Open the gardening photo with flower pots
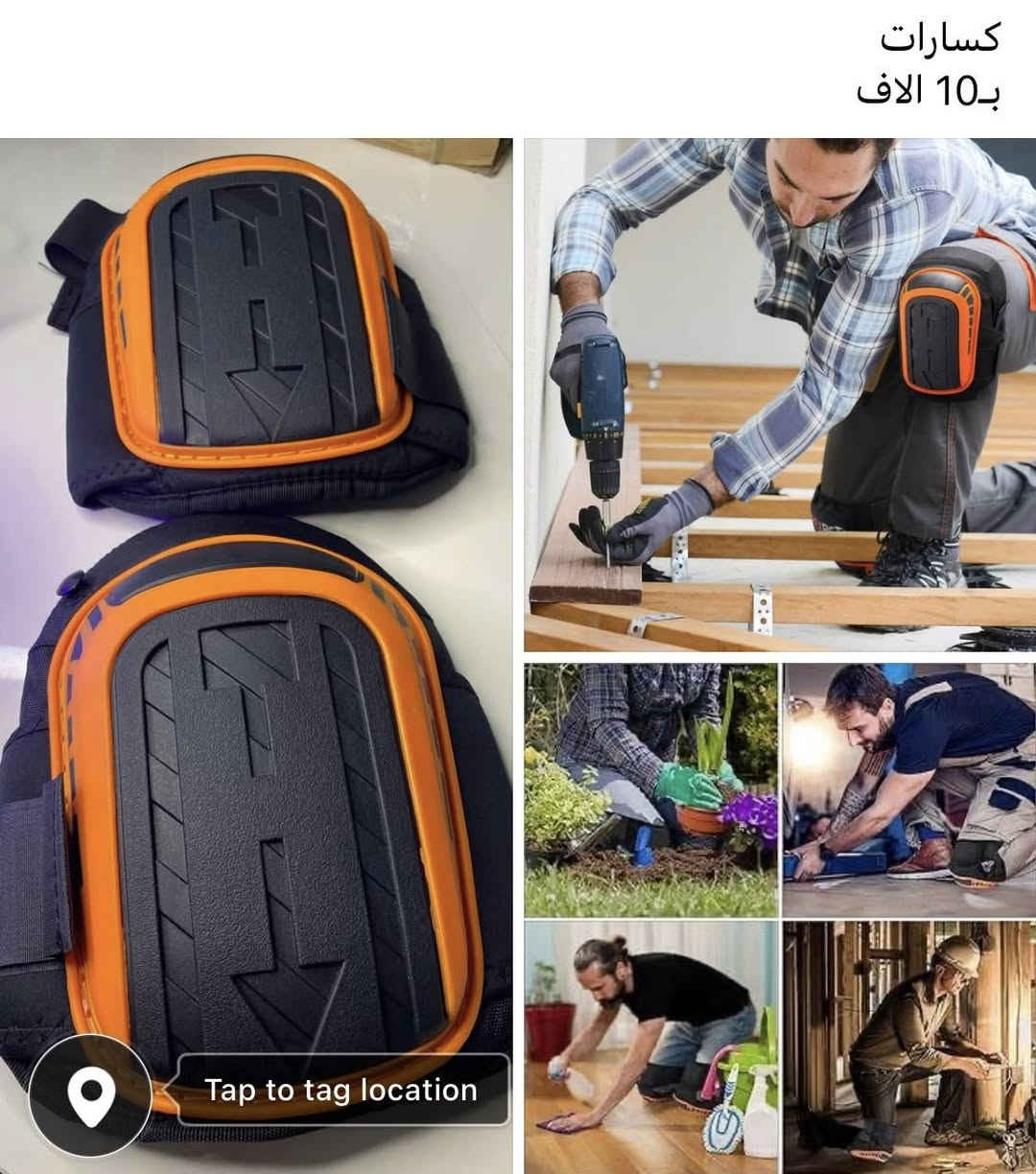Screen dimensions: 1036x1174 650,788
